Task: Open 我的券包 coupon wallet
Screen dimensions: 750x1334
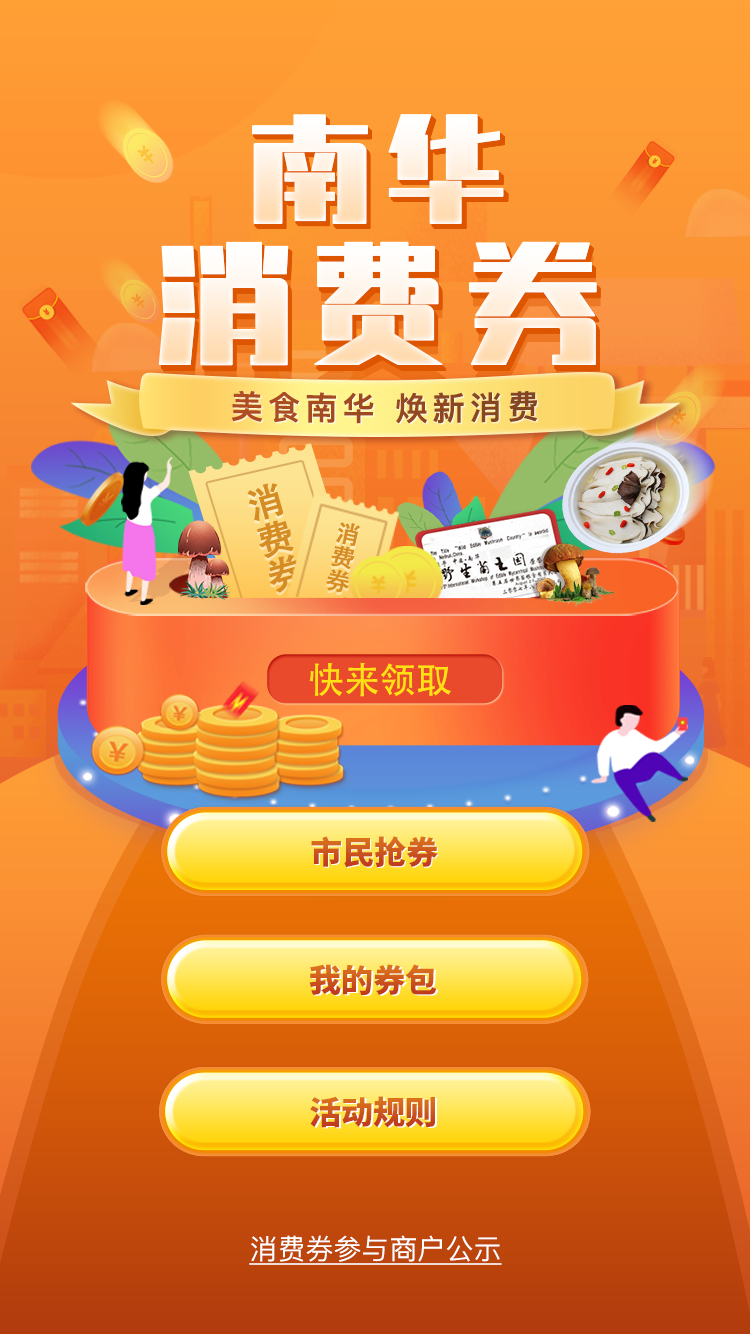Action: pos(374,980)
